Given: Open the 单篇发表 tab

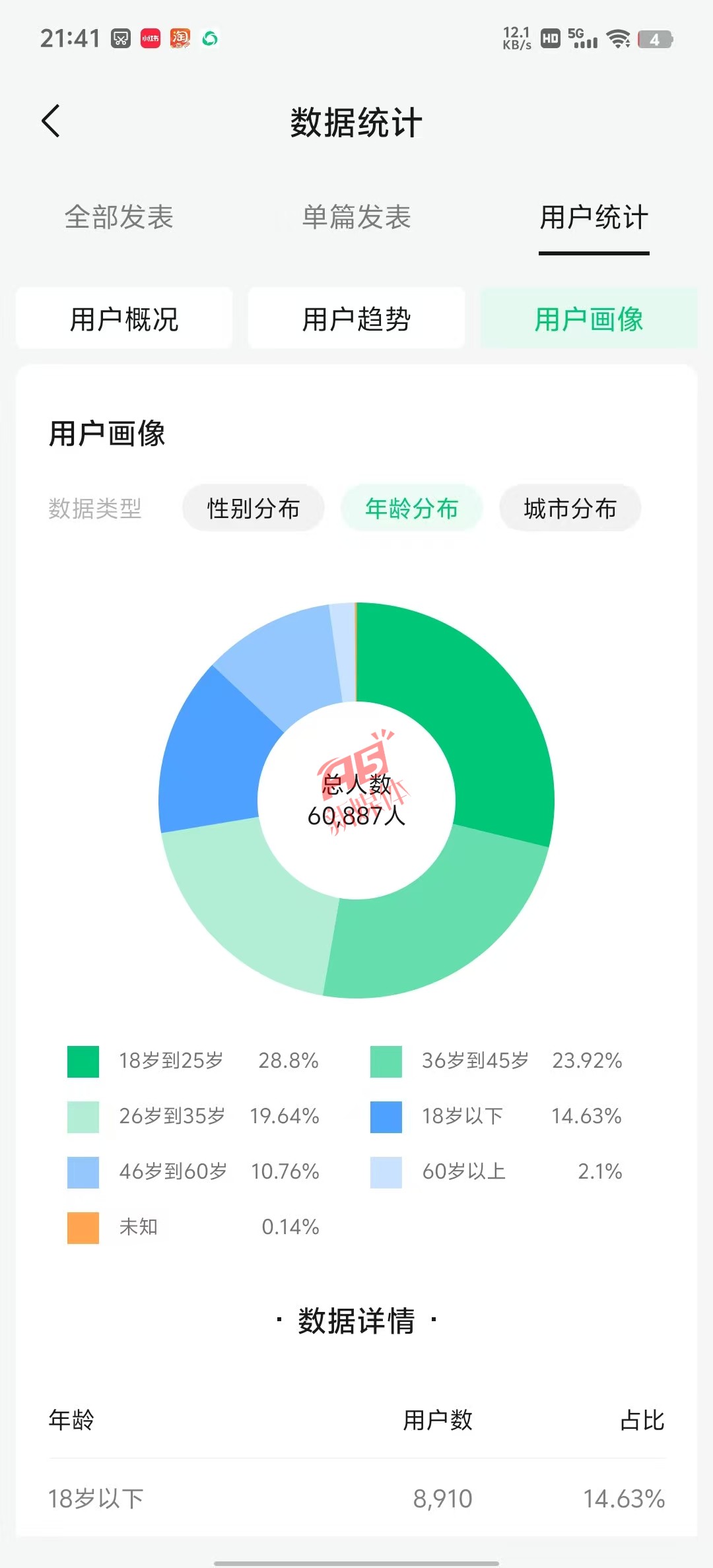Looking at the screenshot, I should pyautogui.click(x=356, y=217).
